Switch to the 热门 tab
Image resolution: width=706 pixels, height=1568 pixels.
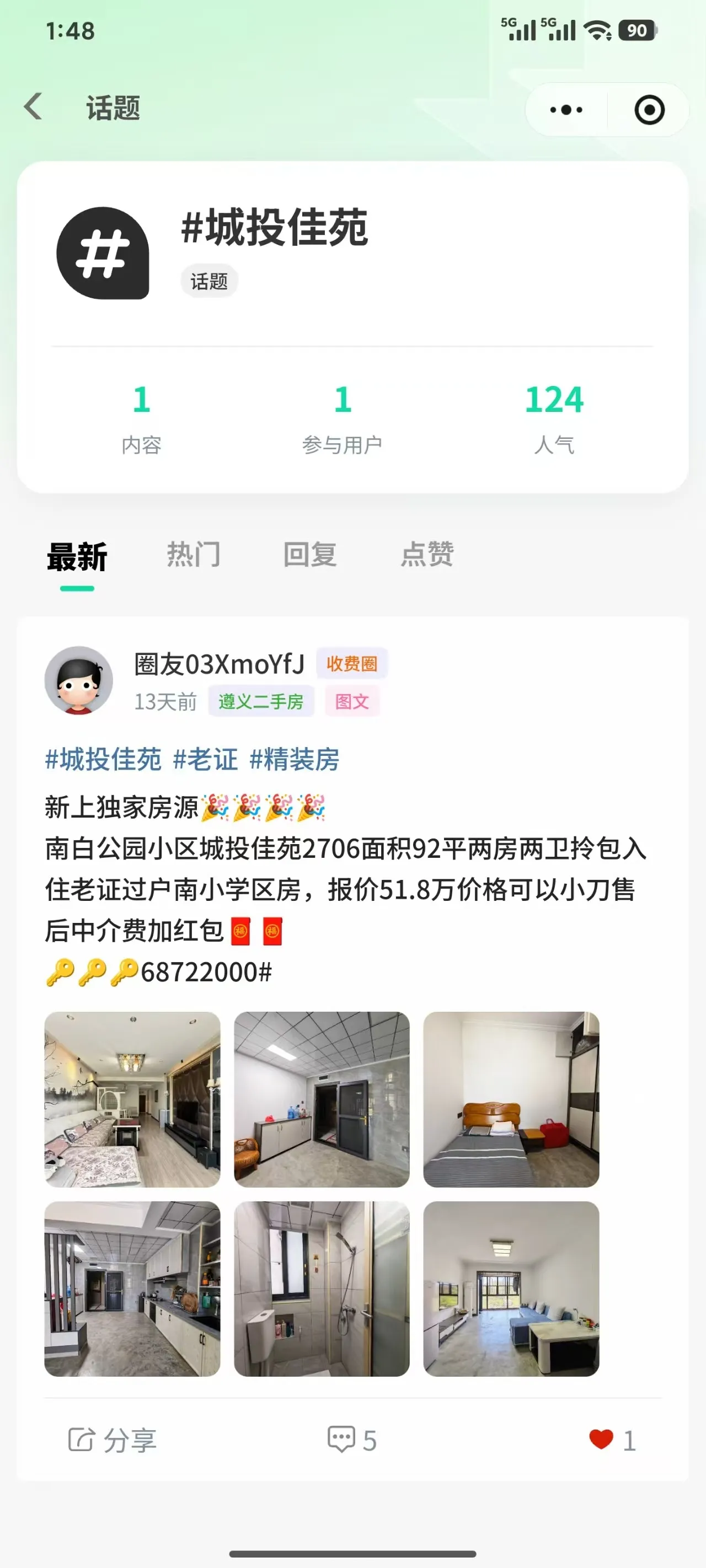point(193,555)
